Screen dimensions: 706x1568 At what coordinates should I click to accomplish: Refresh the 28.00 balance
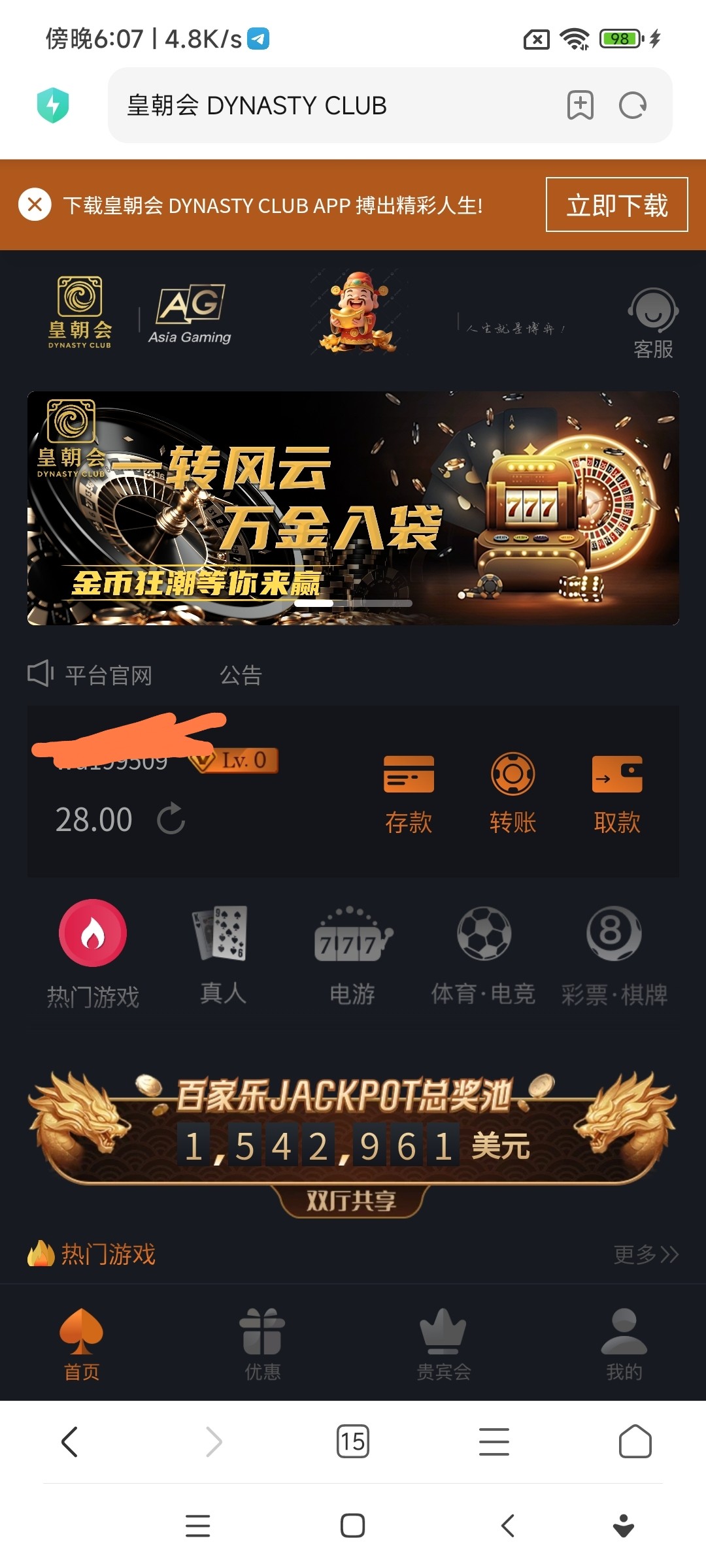[171, 819]
